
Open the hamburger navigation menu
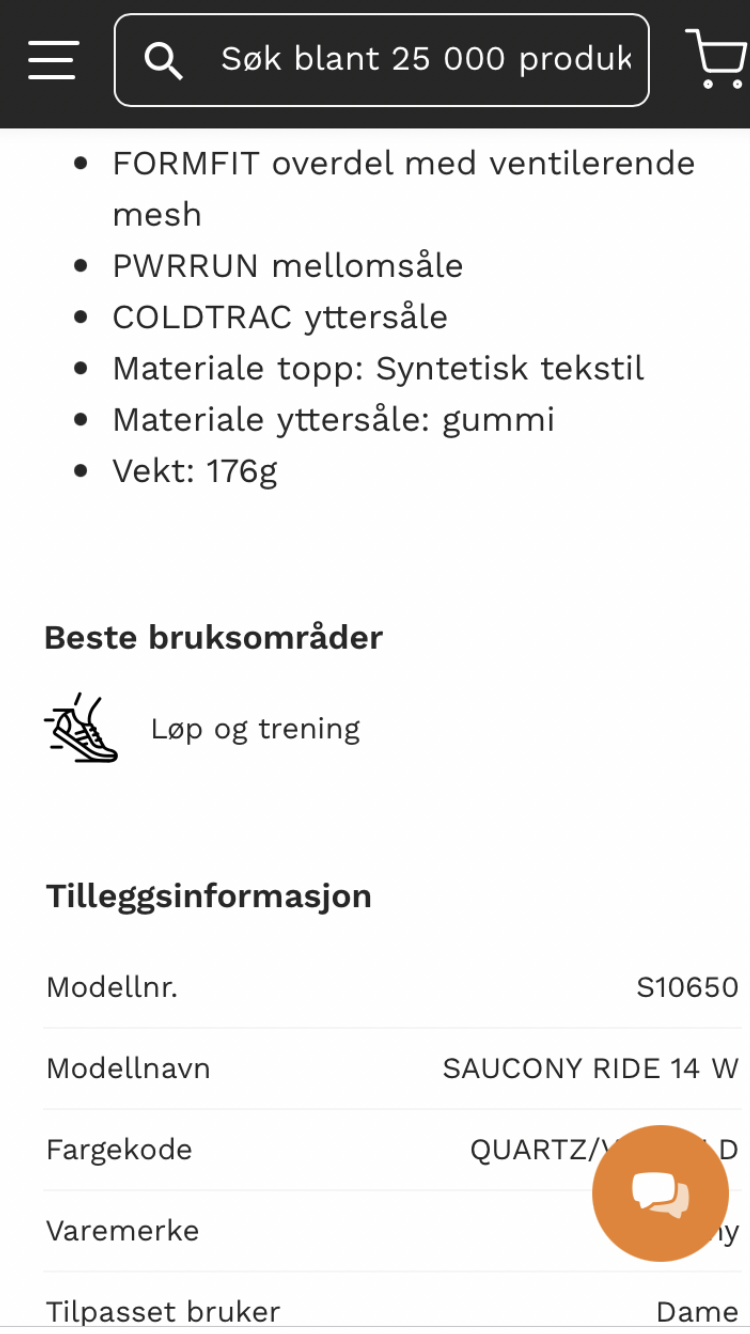(52, 59)
